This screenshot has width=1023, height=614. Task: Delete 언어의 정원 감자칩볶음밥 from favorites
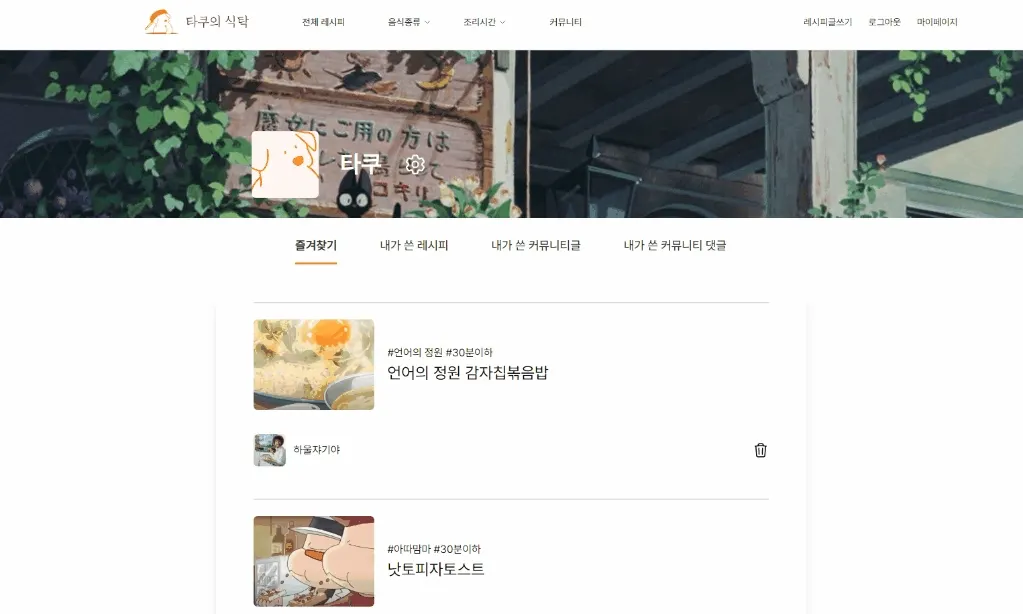pyautogui.click(x=760, y=450)
